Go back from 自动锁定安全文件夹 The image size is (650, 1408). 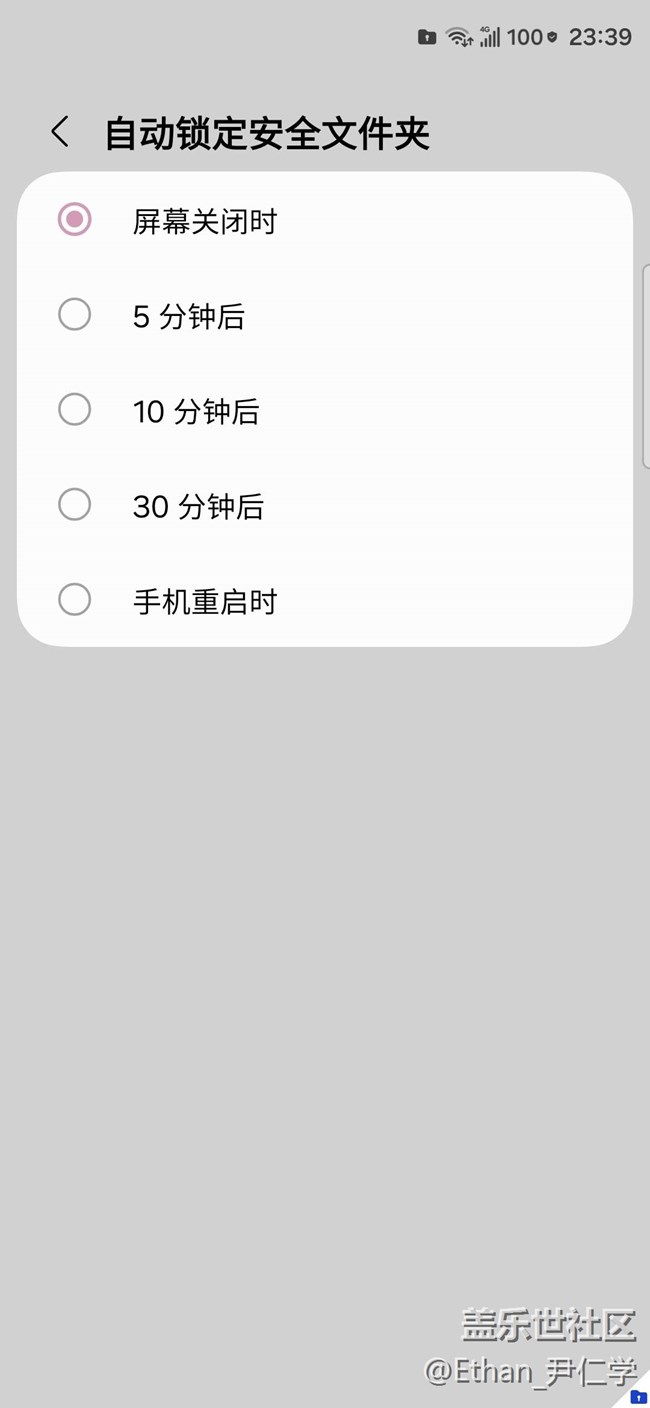click(x=61, y=132)
